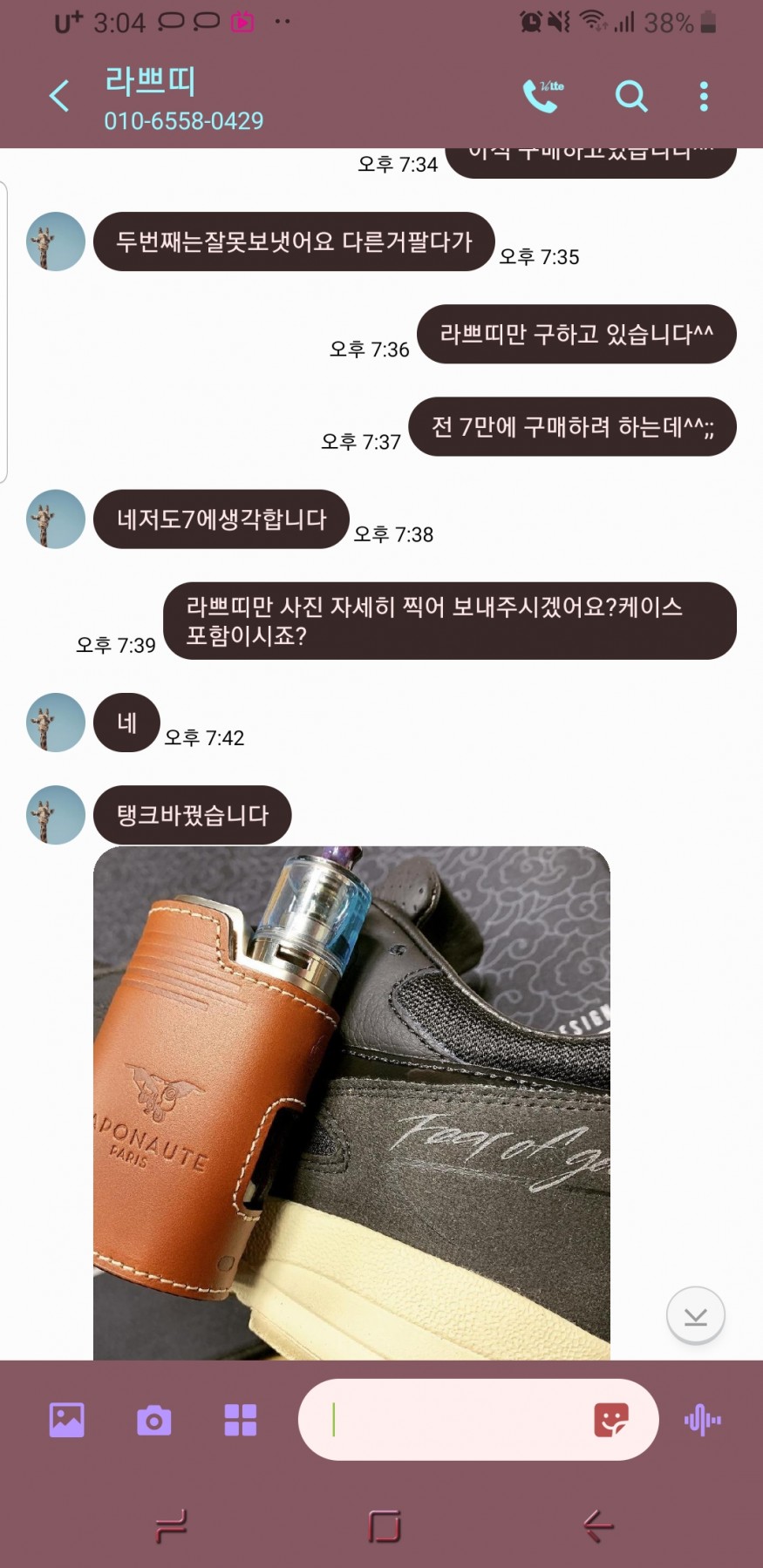Screen dimensions: 763x1568
Task: Open the camera to take a photo
Action: (153, 1420)
